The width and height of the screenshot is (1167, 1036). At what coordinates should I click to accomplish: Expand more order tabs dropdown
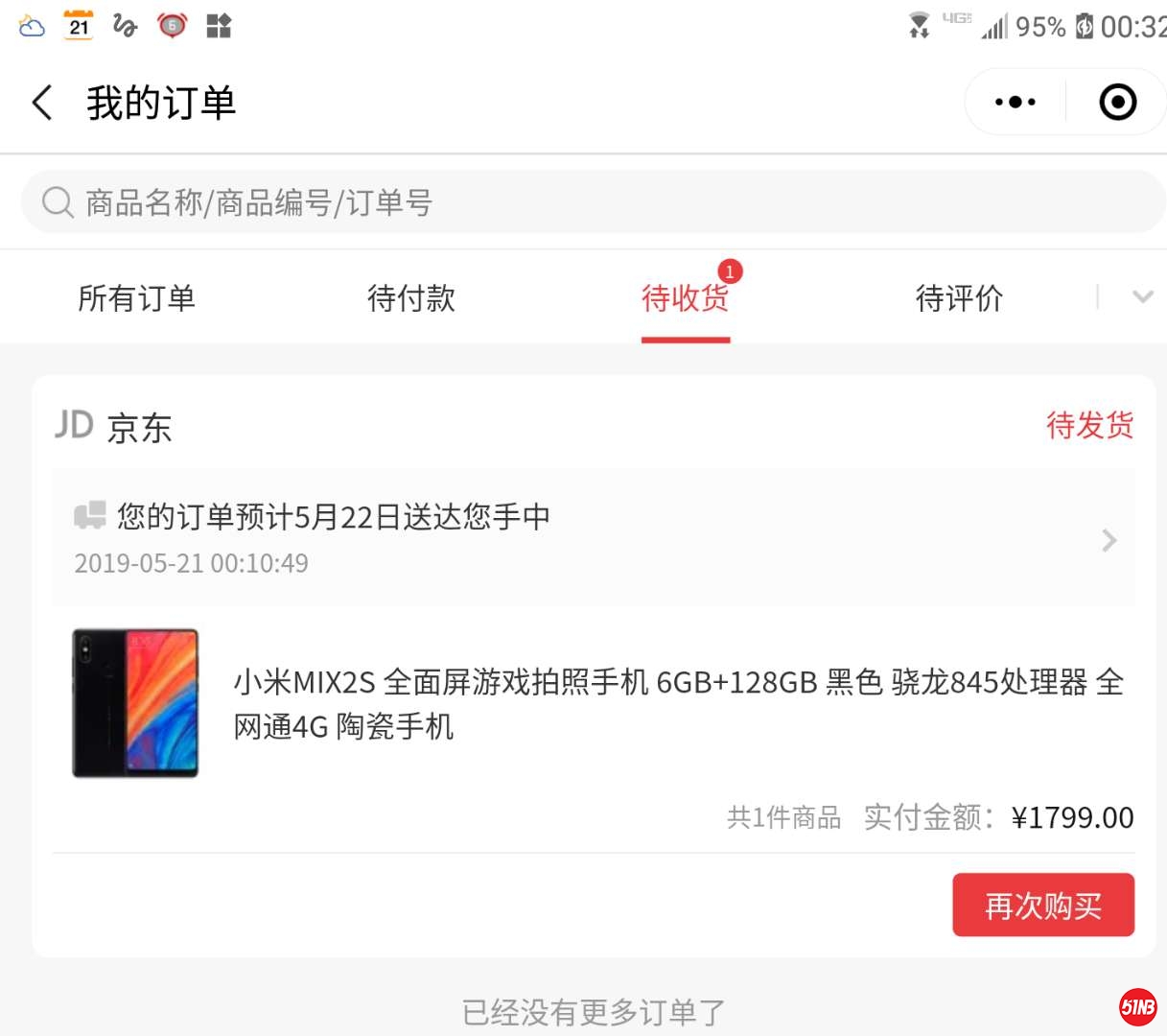[1141, 297]
